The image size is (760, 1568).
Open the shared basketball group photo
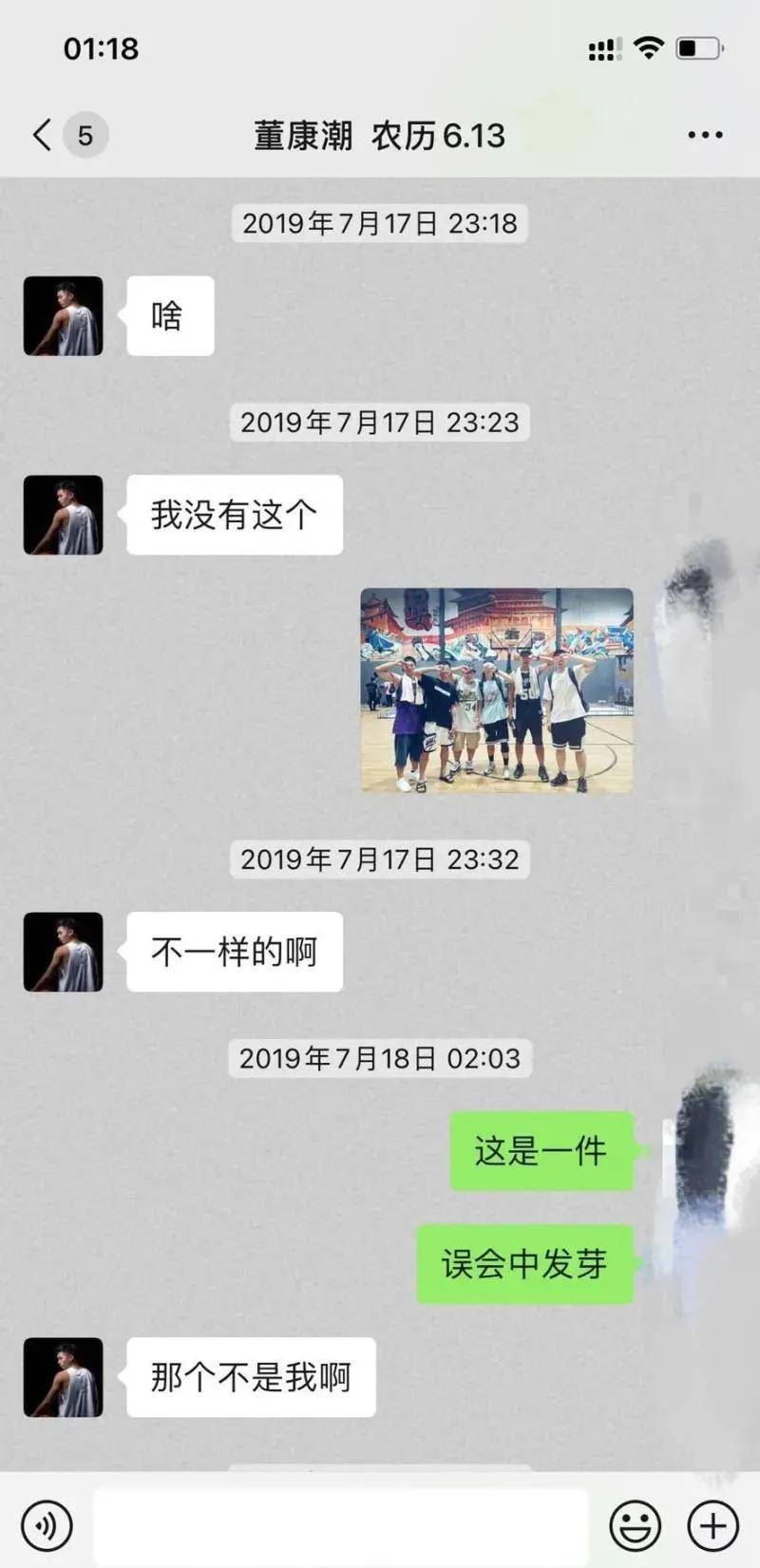(x=496, y=690)
